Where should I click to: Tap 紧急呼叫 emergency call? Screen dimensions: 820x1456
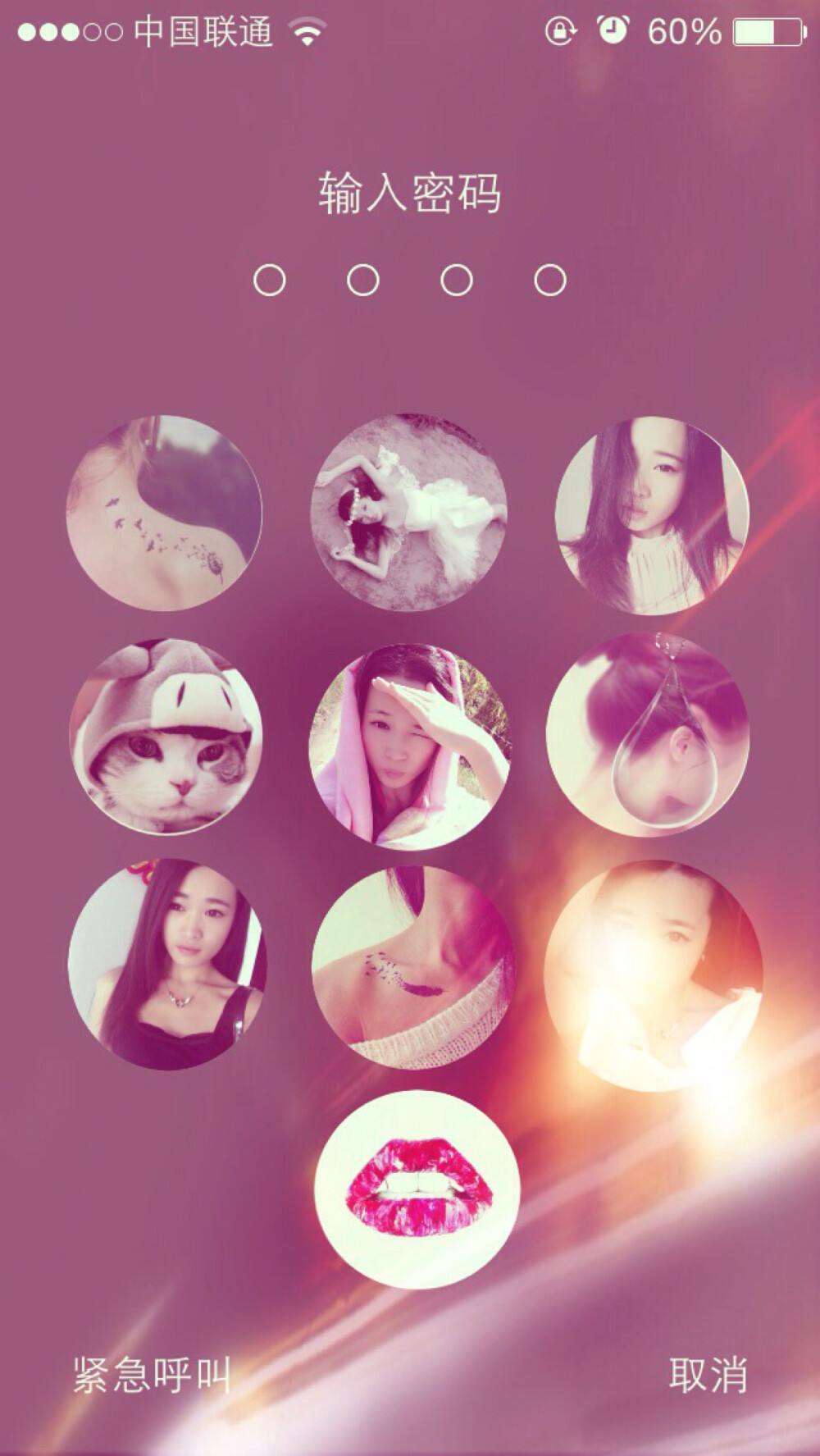click(x=152, y=1375)
